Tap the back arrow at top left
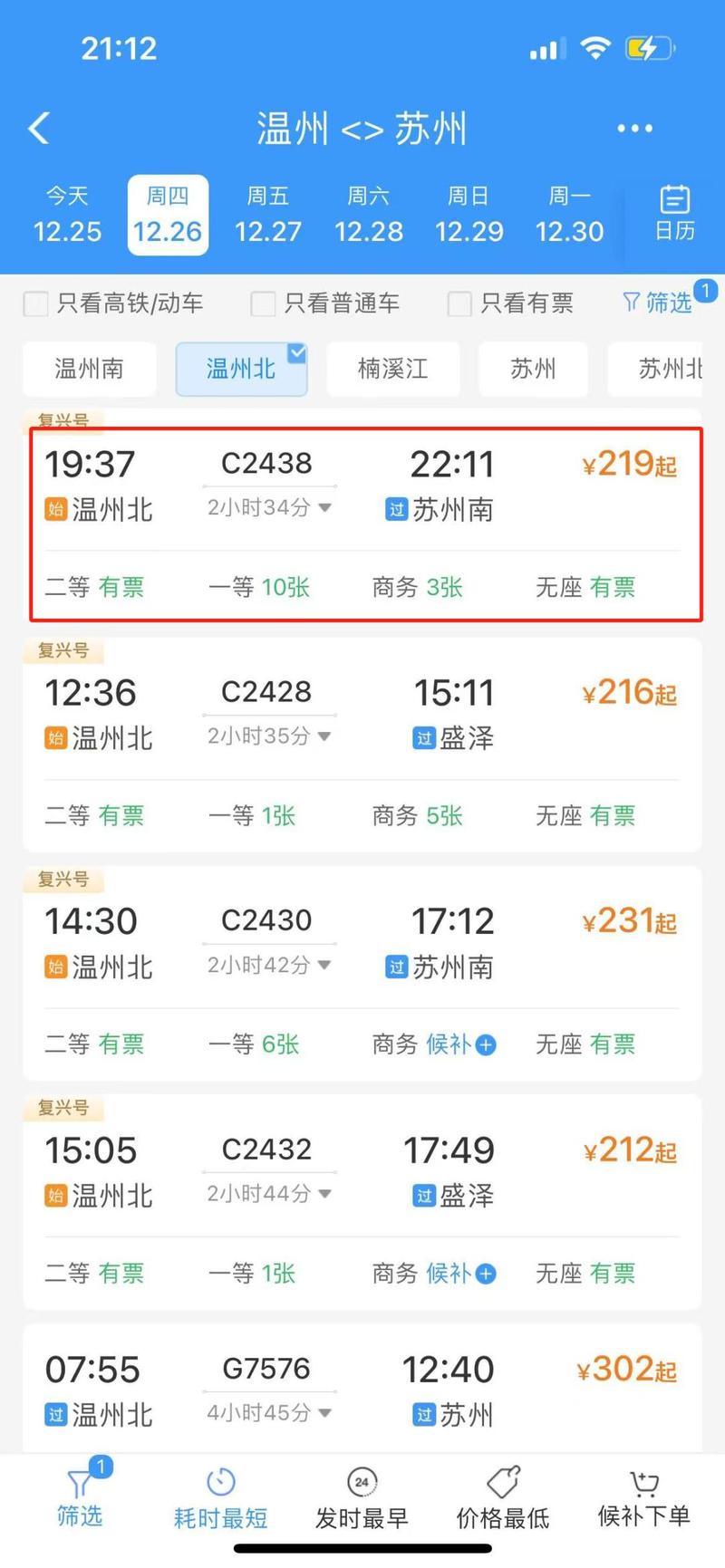725x1568 pixels. (38, 128)
